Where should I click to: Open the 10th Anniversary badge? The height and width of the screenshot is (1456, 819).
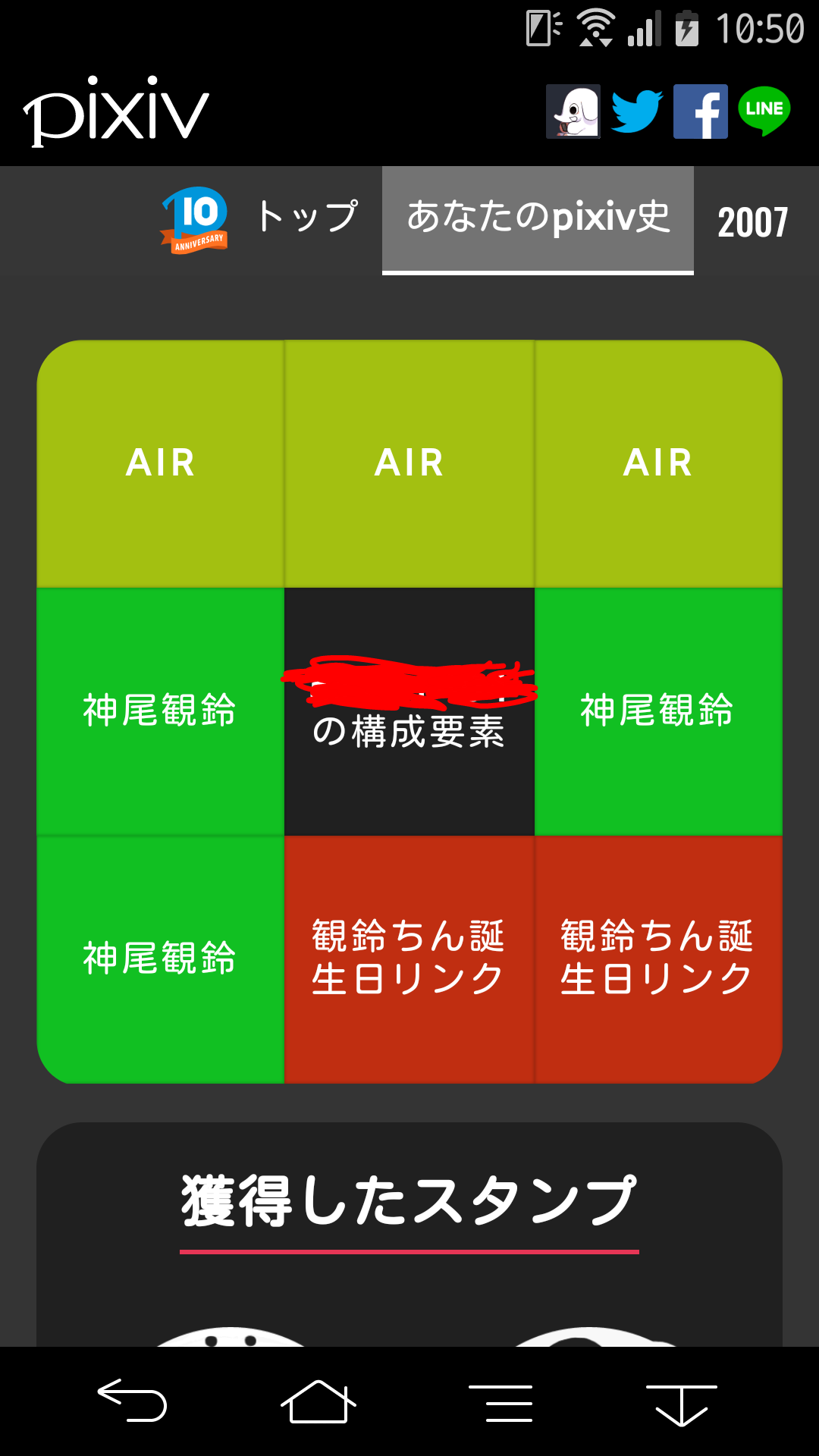click(194, 219)
